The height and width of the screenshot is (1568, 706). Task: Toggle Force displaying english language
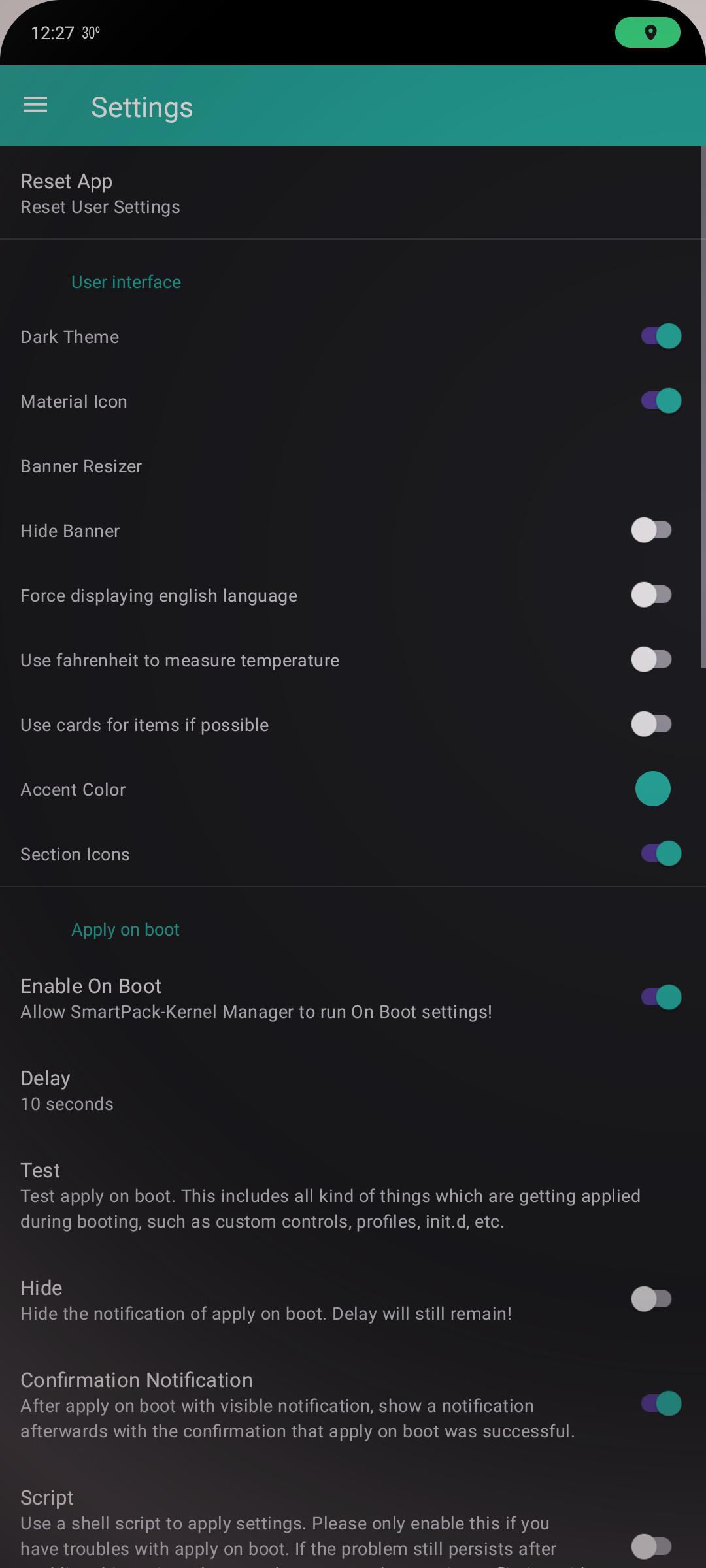point(651,595)
